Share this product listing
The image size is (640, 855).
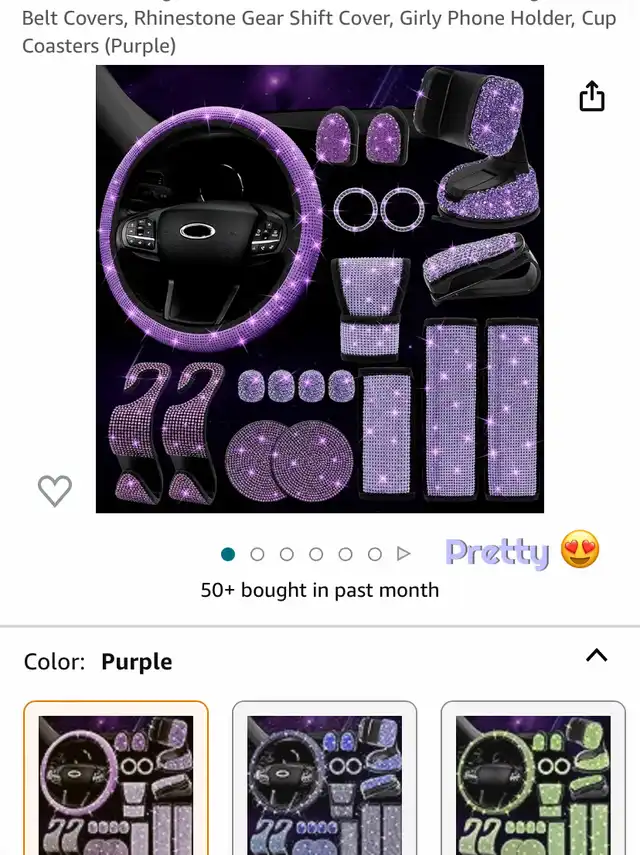pyautogui.click(x=592, y=96)
